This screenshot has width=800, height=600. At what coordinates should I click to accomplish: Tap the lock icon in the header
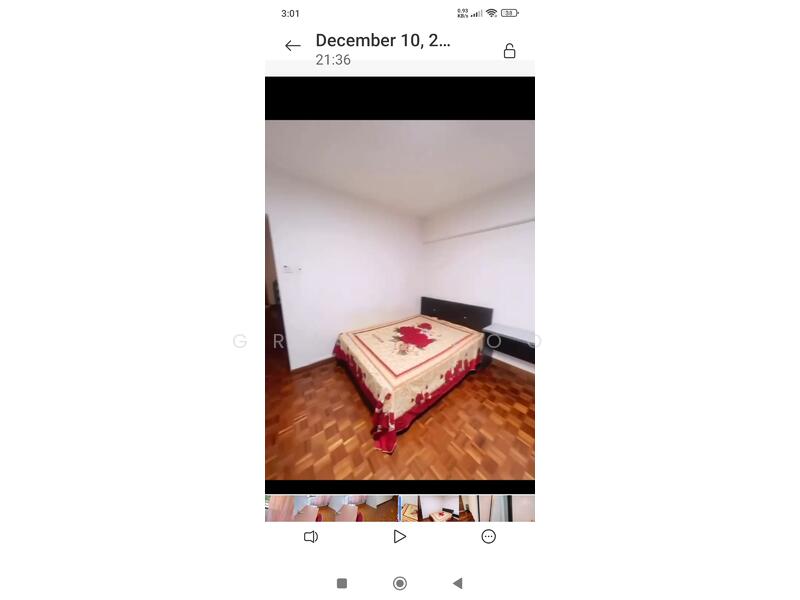(x=509, y=51)
